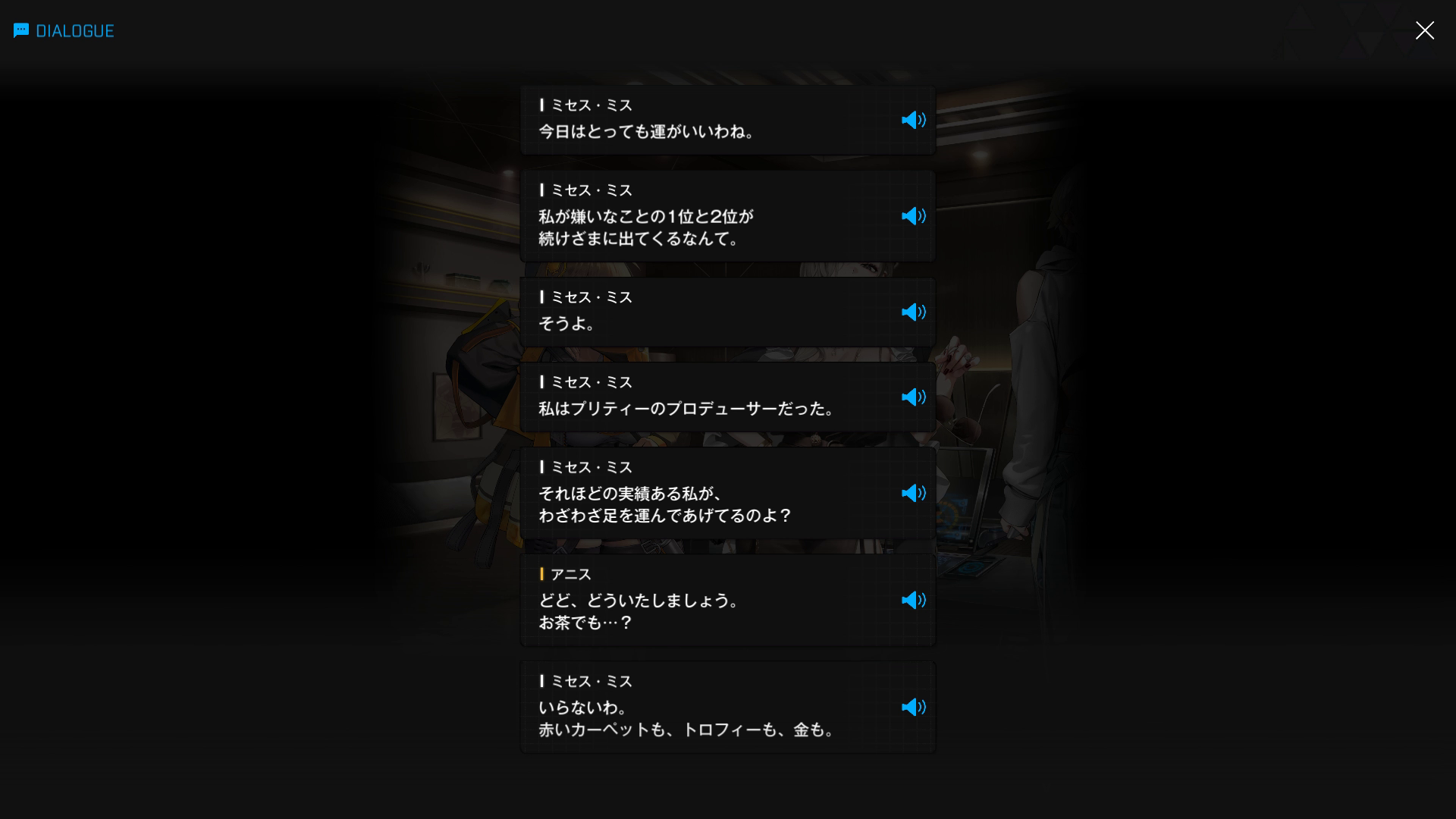This screenshot has height=819, width=1456.
Task: Play アニス's line どど、どういたしましょう
Action: 913,601
